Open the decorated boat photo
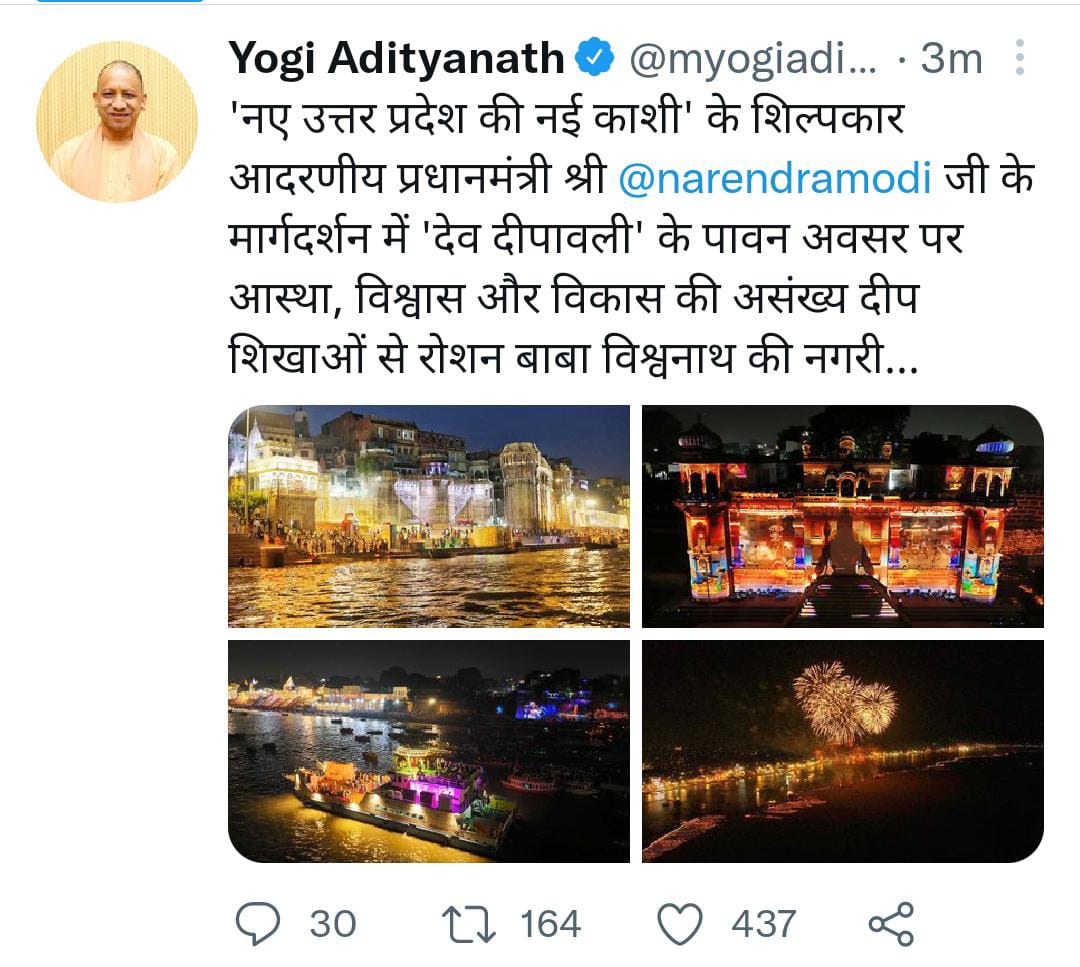1080x967 pixels. pyautogui.click(x=429, y=751)
